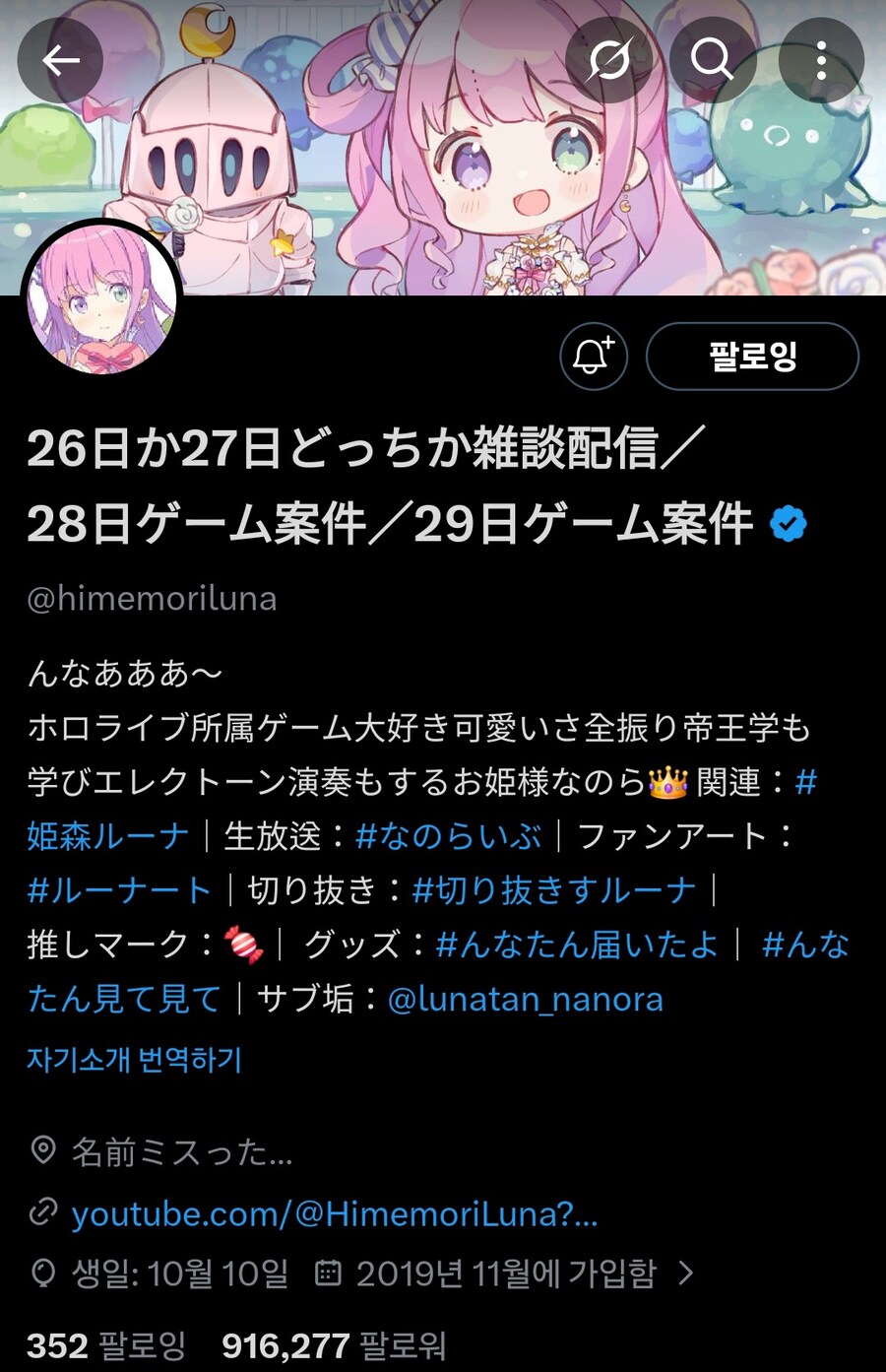Tap the circular slashed icon in header
Image resolution: width=886 pixels, height=1372 pixels.
tap(608, 61)
